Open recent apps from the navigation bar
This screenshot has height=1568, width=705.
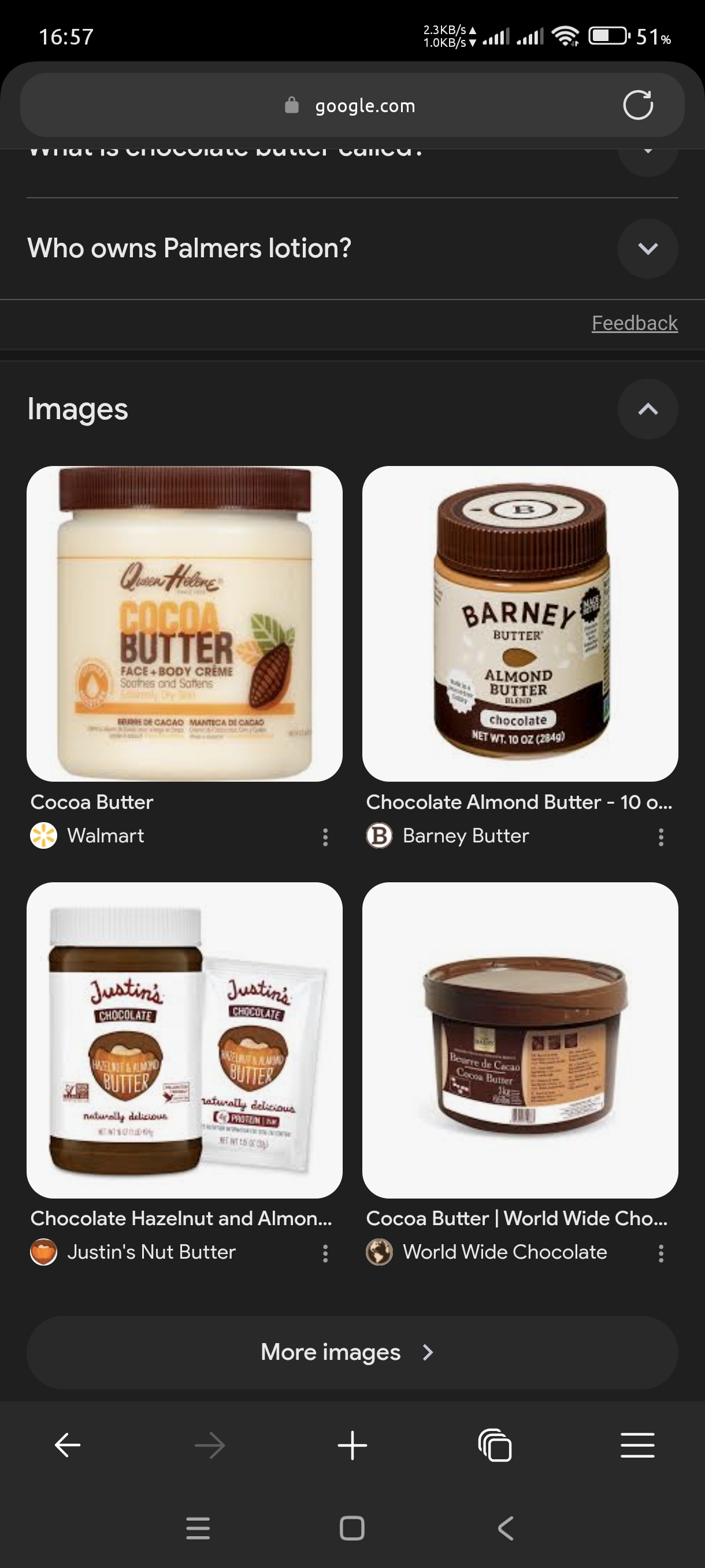pyautogui.click(x=198, y=1528)
